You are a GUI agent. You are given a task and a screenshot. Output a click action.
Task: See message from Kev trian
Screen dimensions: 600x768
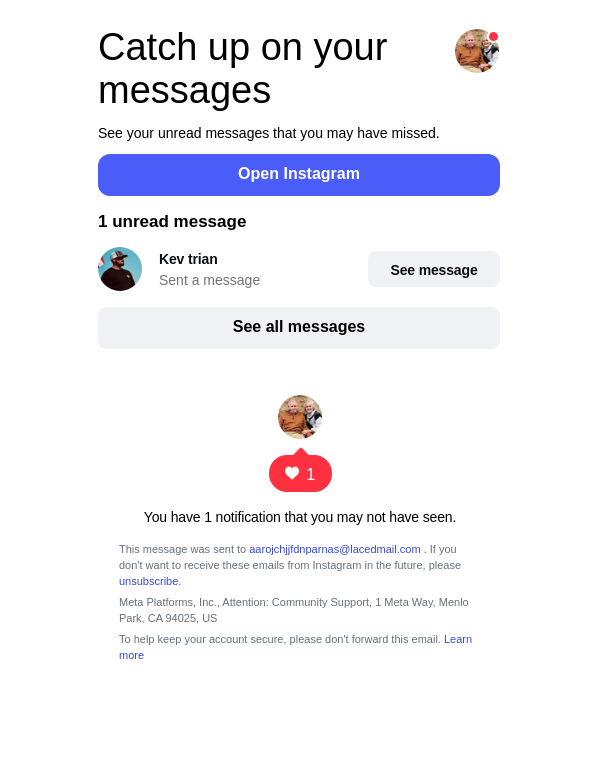pyautogui.click(x=433, y=270)
